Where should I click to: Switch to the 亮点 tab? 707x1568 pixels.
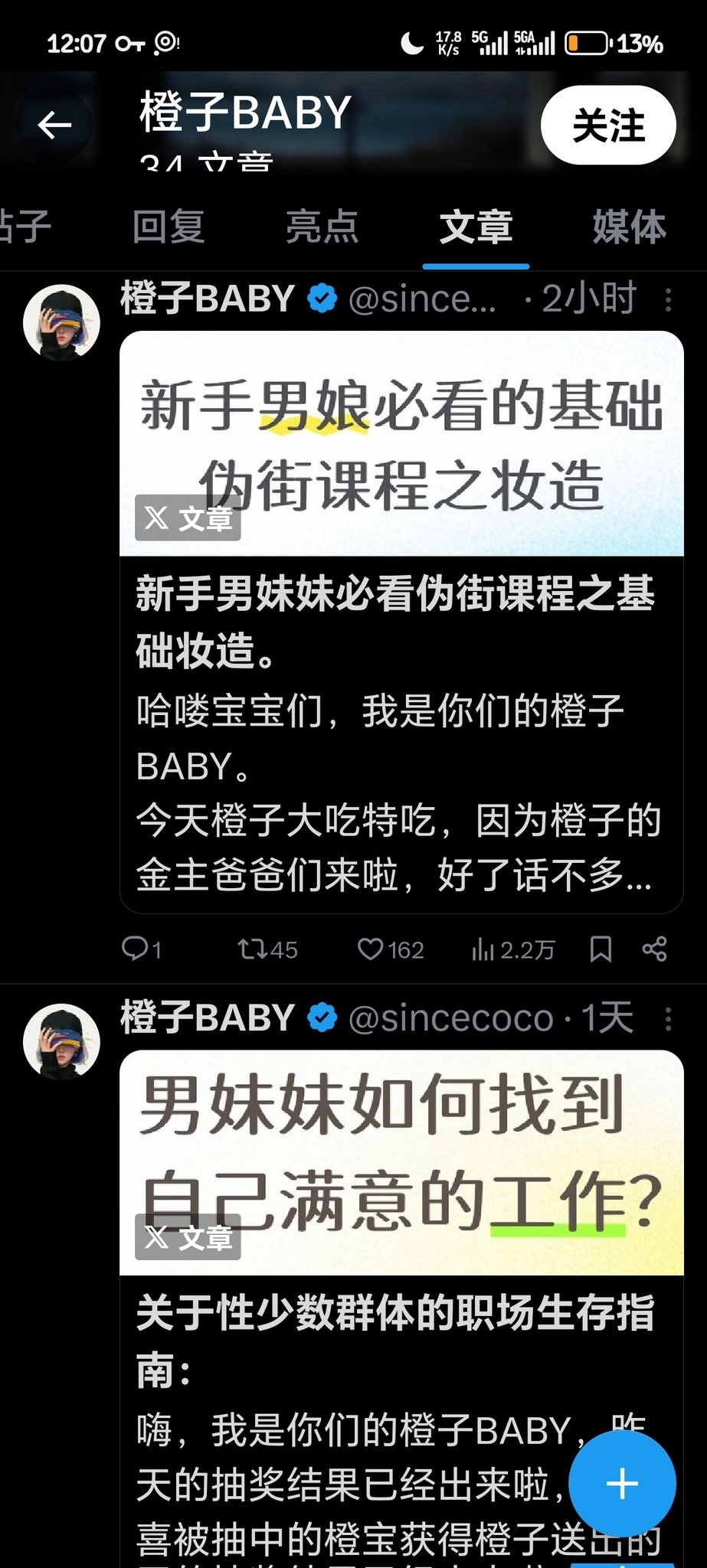[322, 227]
